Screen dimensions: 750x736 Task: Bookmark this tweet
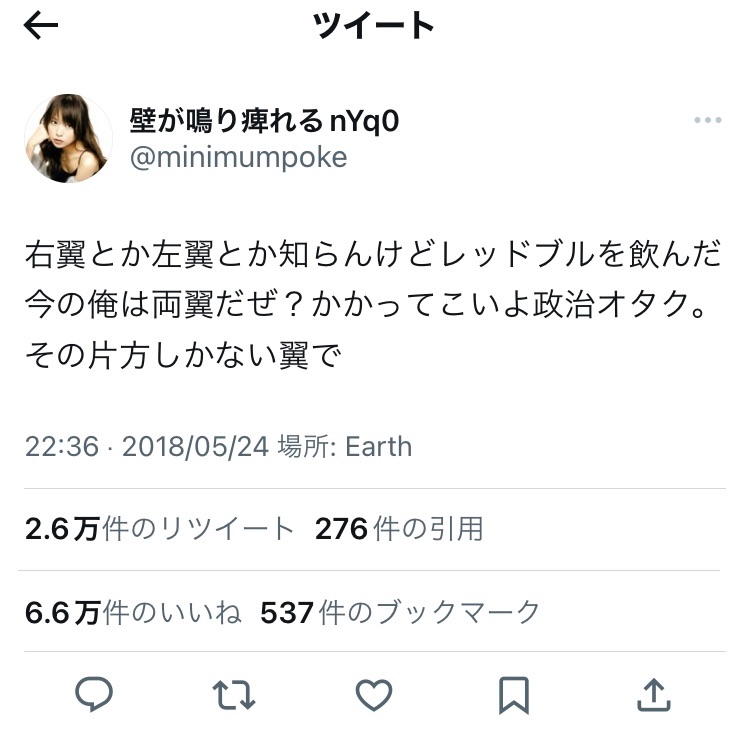[514, 694]
